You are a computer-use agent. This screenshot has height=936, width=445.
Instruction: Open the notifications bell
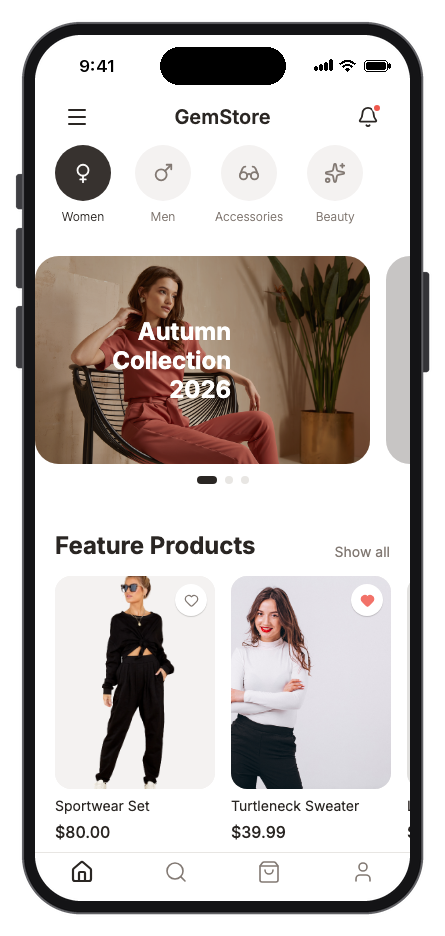point(369,116)
